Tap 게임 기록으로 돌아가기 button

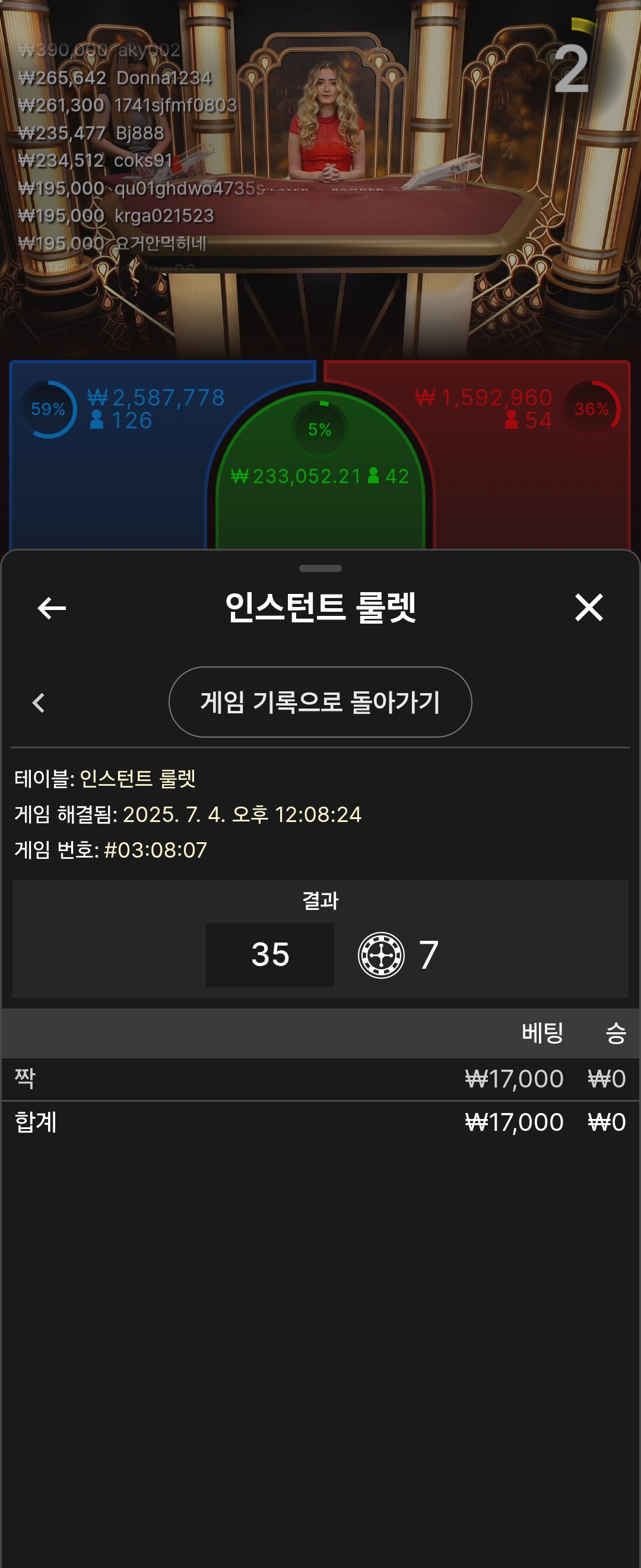(320, 702)
